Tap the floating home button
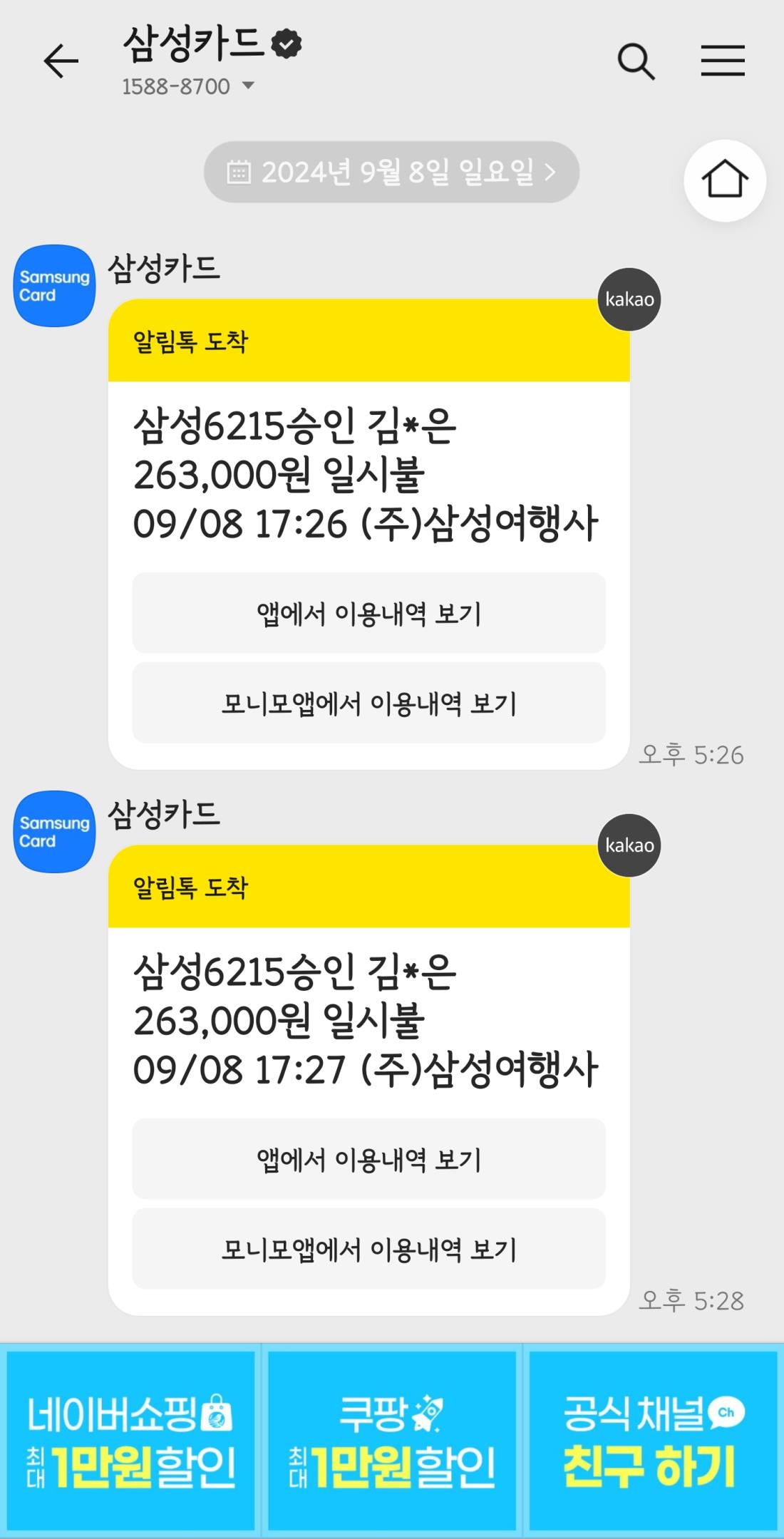This screenshot has height=1539, width=784. [x=724, y=180]
